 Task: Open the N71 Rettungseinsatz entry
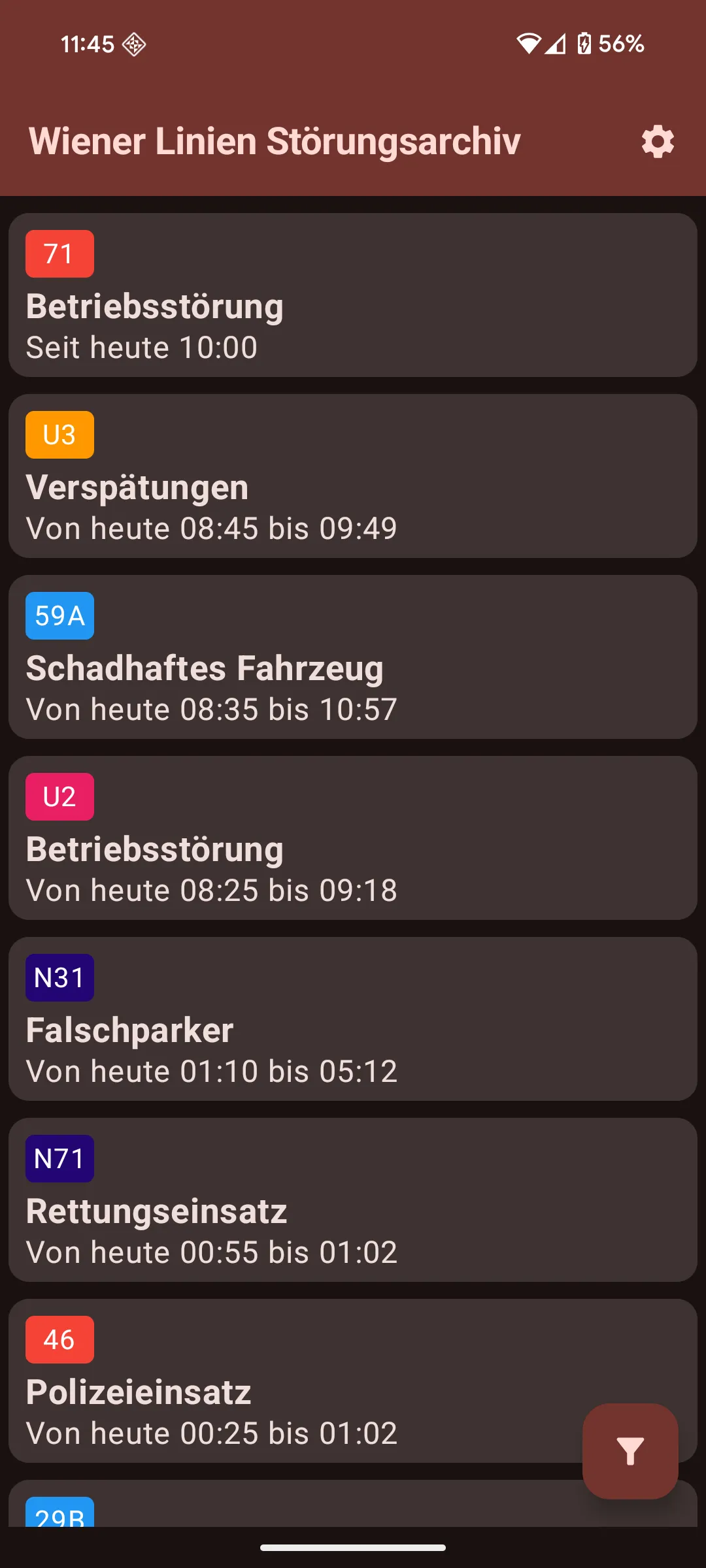[353, 1199]
